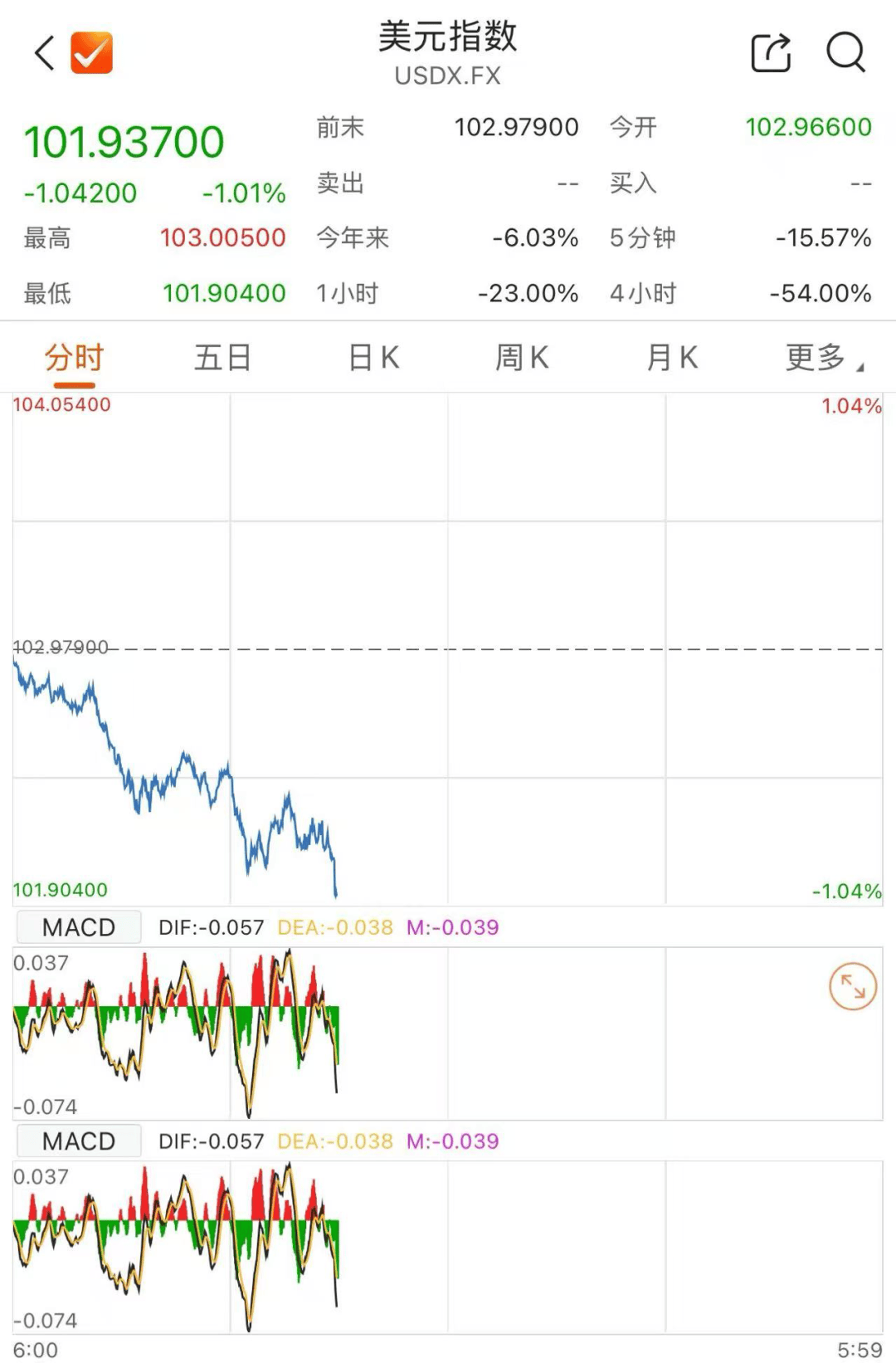896x1363 pixels.
Task: Open the orange checkmark app icon
Action: click(x=91, y=51)
